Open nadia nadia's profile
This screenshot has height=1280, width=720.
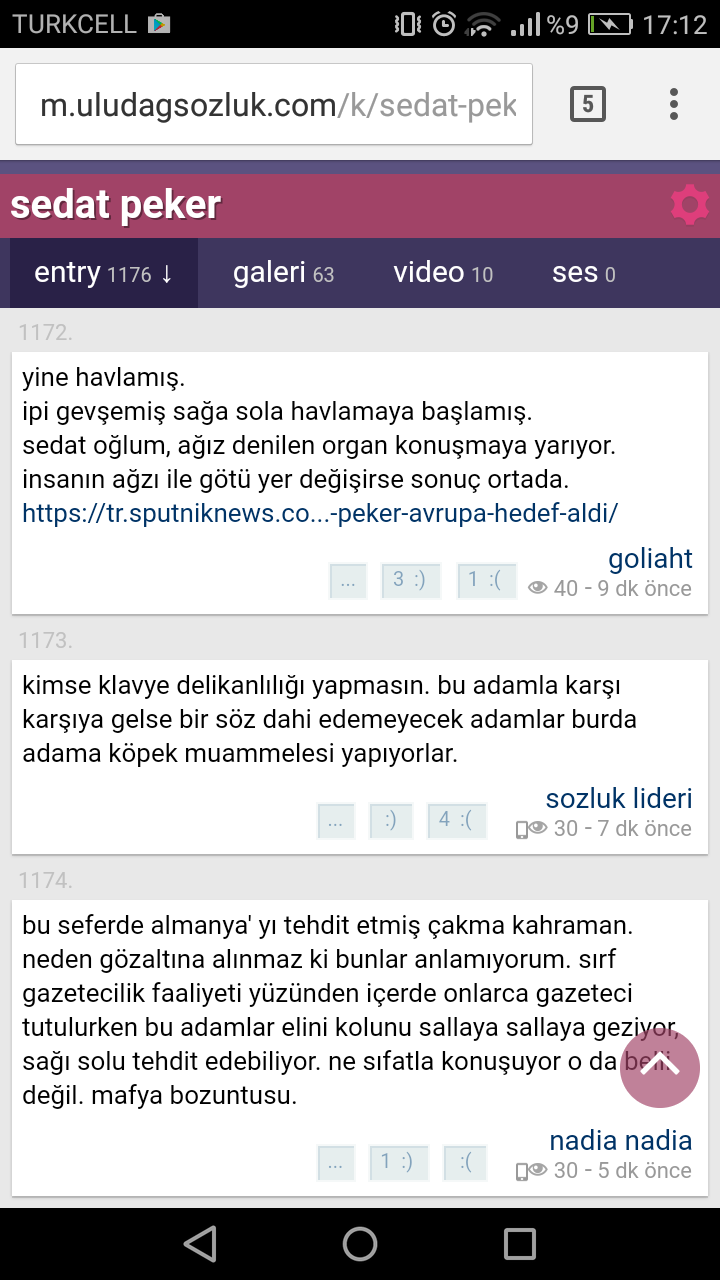(620, 1140)
